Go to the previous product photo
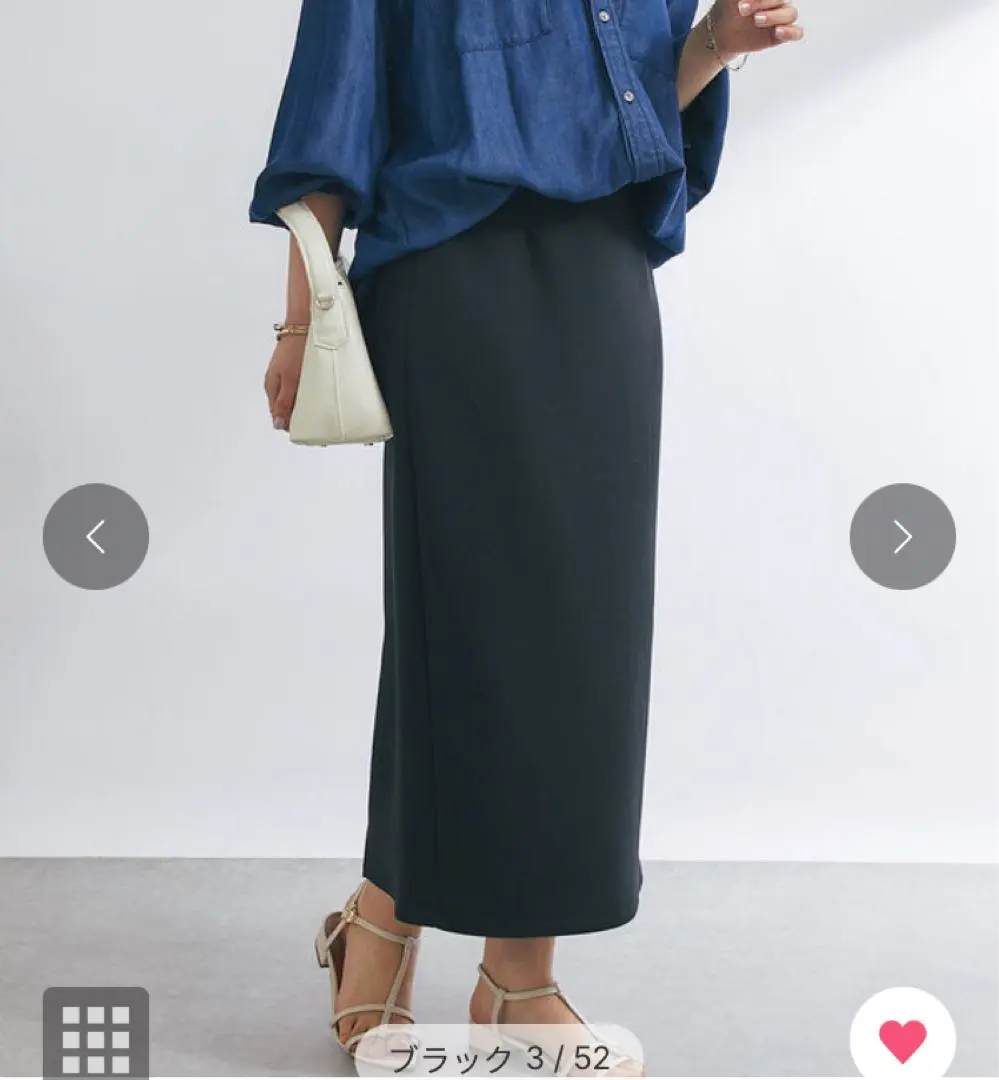The height and width of the screenshot is (1080, 999). [96, 537]
